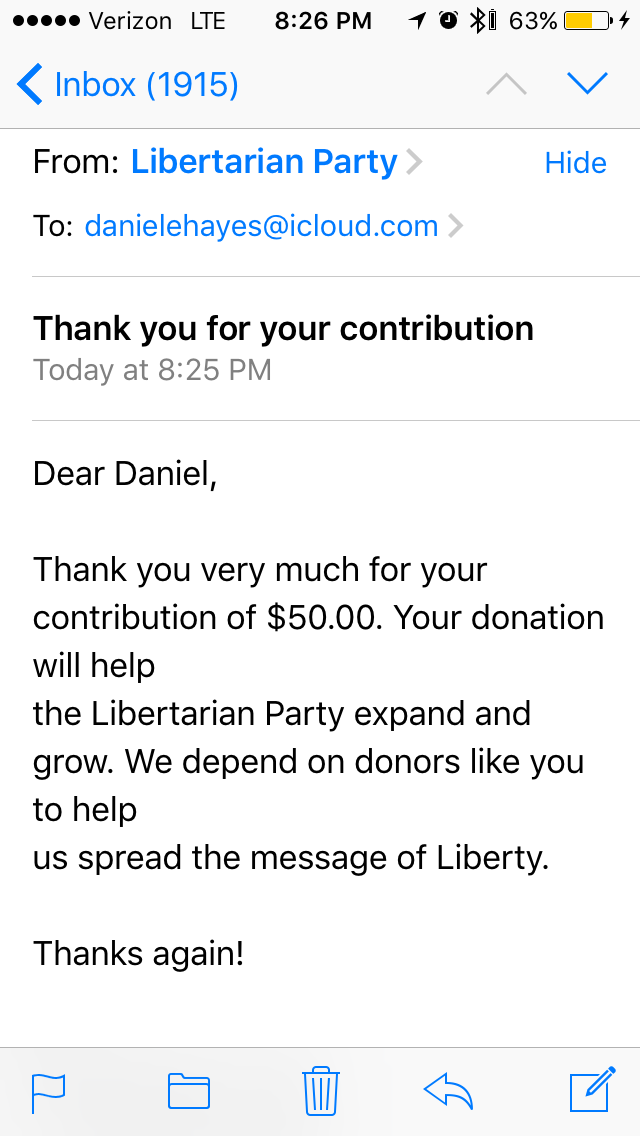Show the previous message with up arrow
640x1136 pixels.
506,85
